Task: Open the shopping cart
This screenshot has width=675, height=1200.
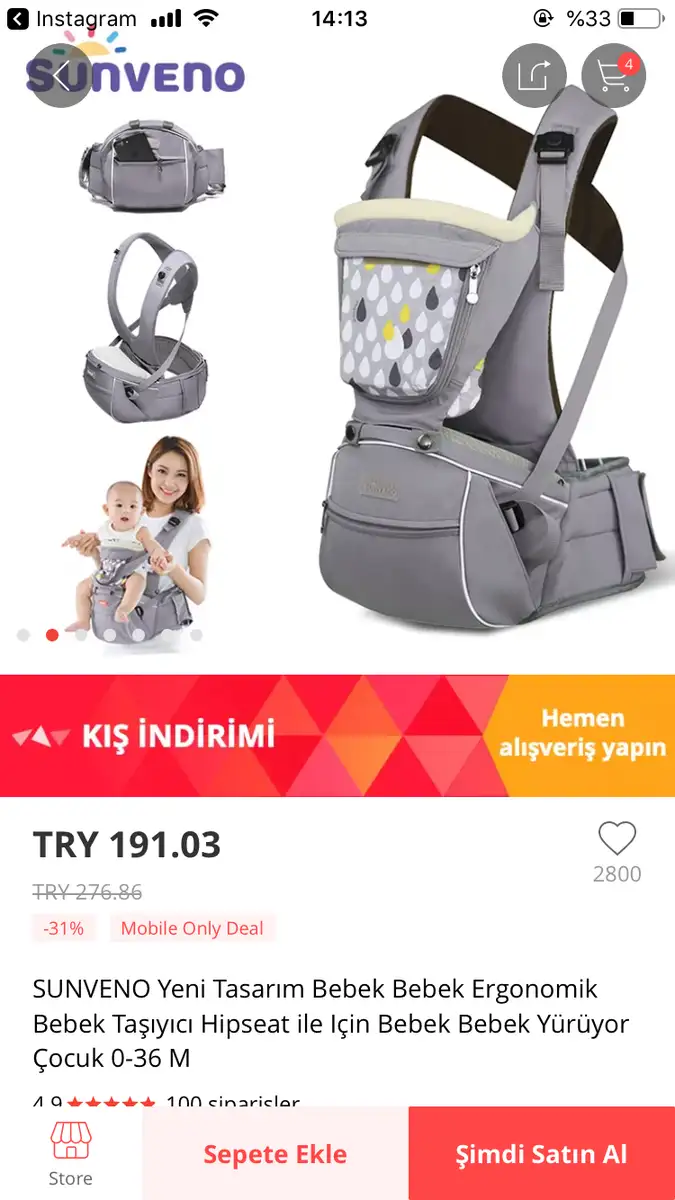Action: 613,76
